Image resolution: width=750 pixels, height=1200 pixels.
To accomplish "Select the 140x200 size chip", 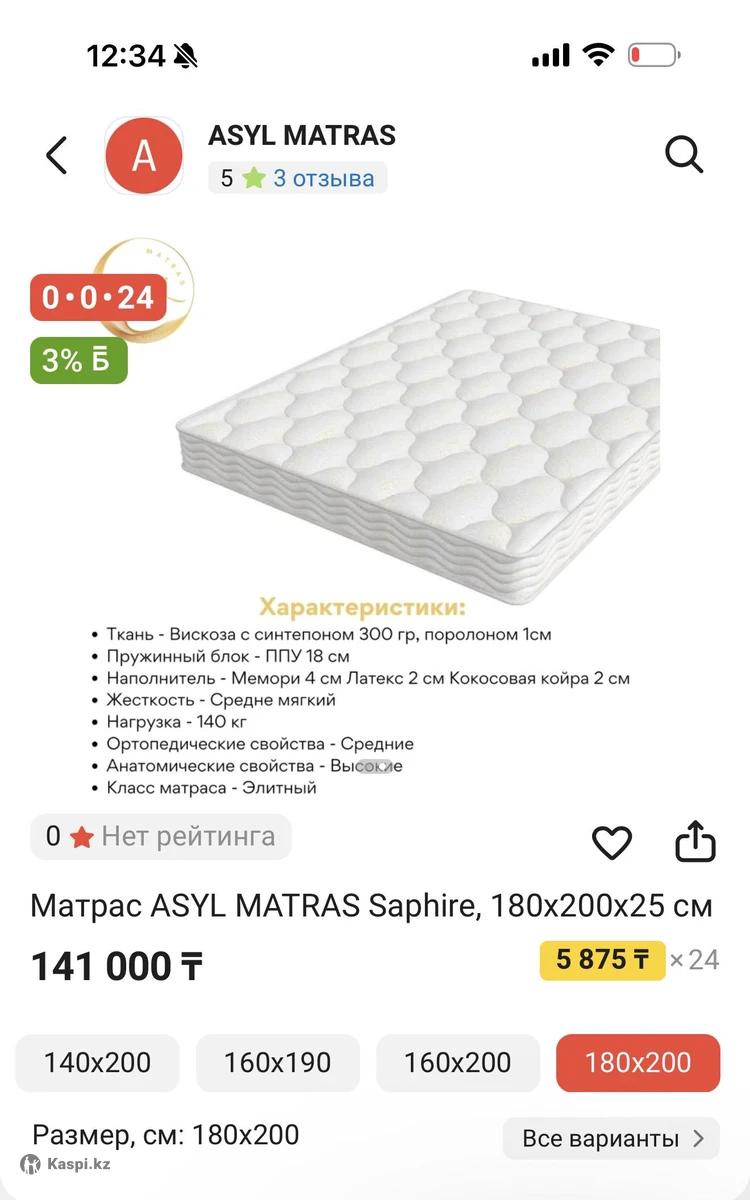I will click(x=97, y=1062).
